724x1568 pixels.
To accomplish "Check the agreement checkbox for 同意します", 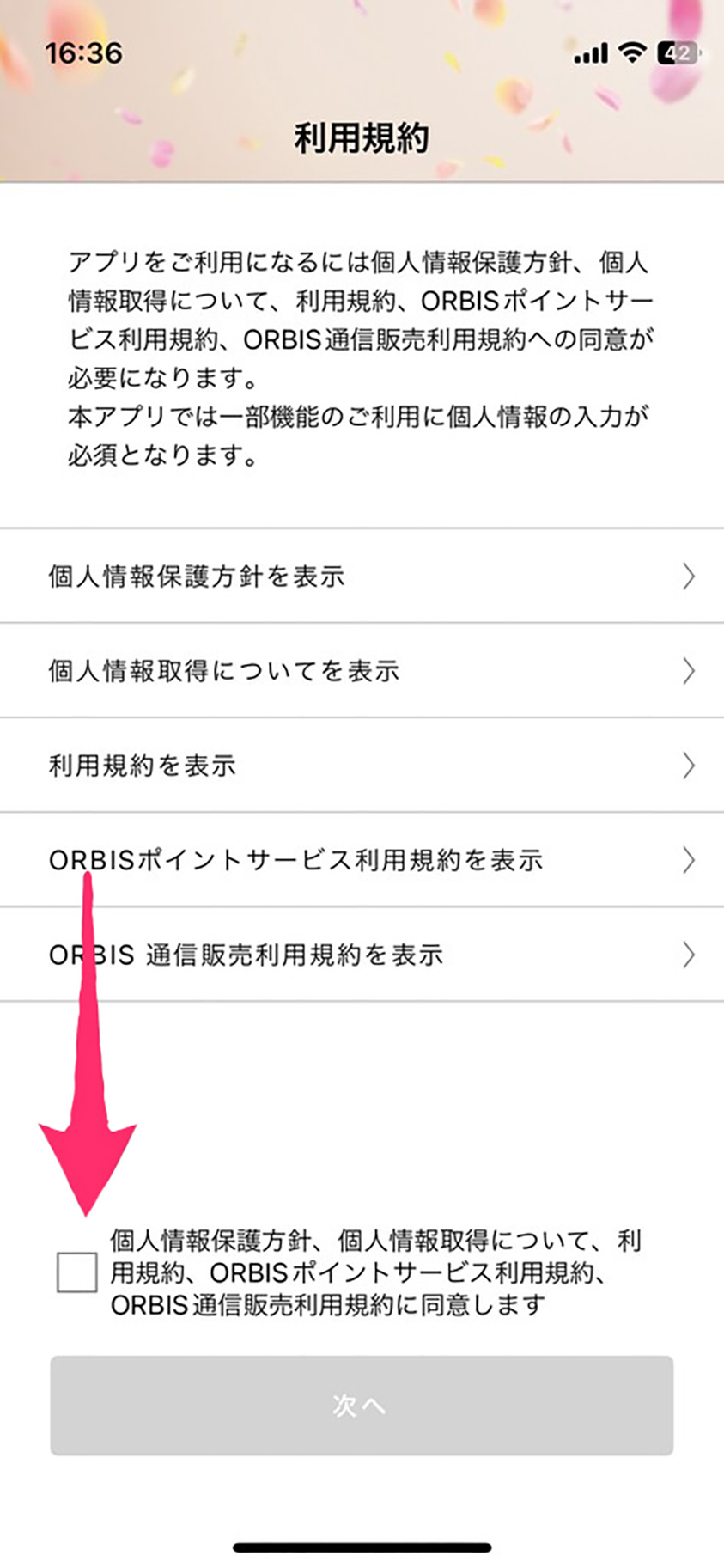I will (76, 1272).
